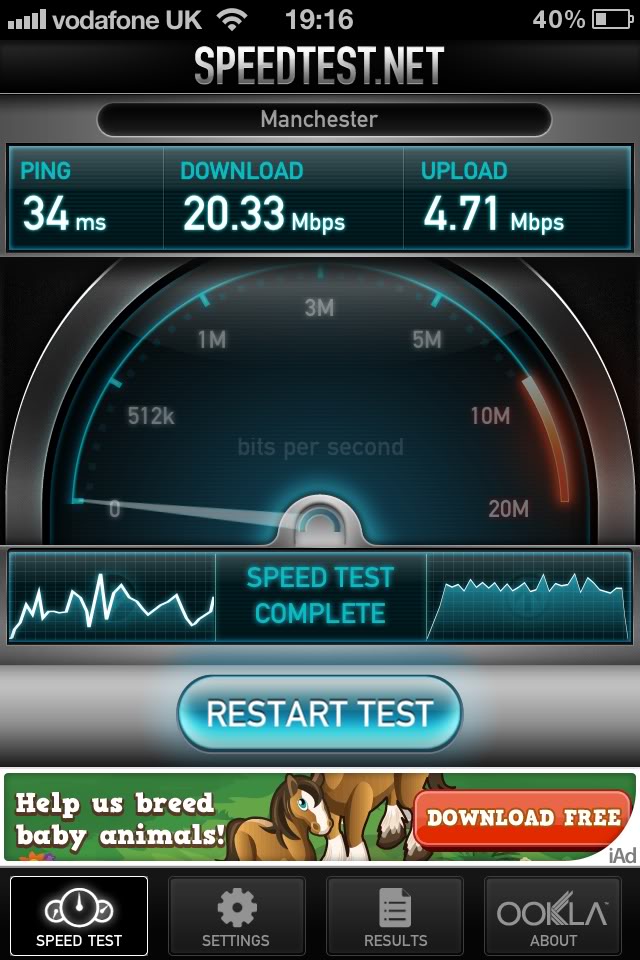The width and height of the screenshot is (640, 960).
Task: Restart the speed test
Action: (320, 713)
